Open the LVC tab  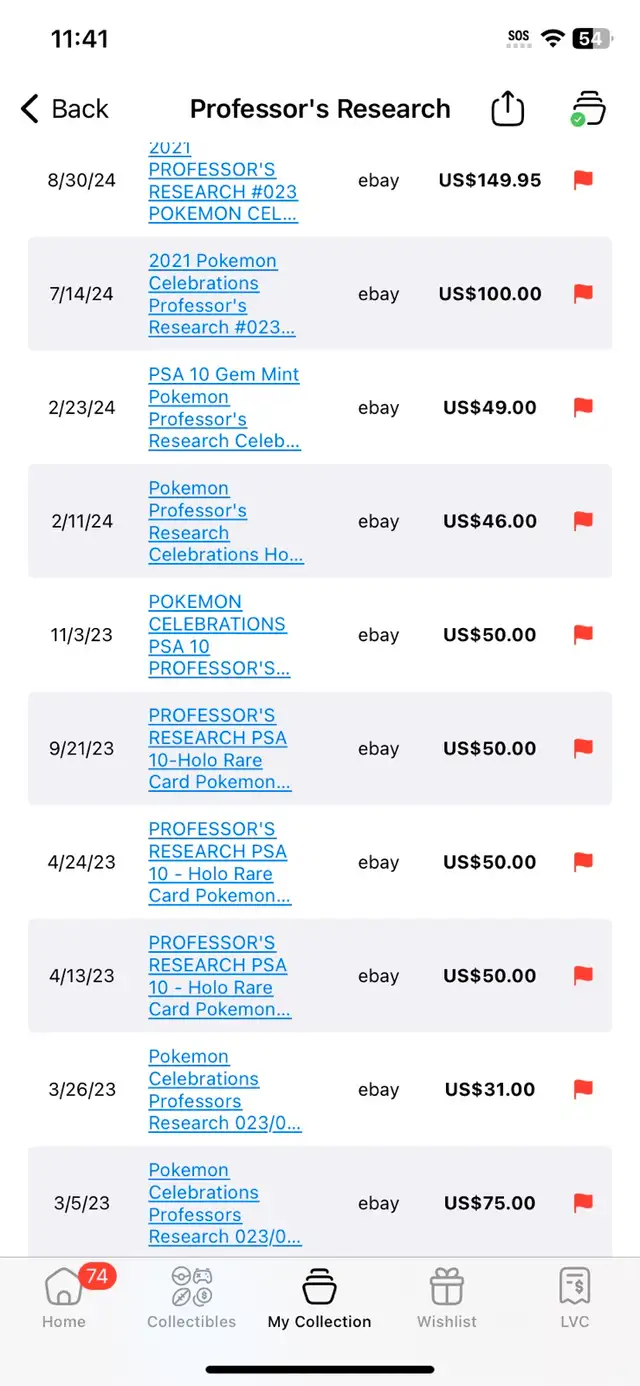click(575, 1298)
